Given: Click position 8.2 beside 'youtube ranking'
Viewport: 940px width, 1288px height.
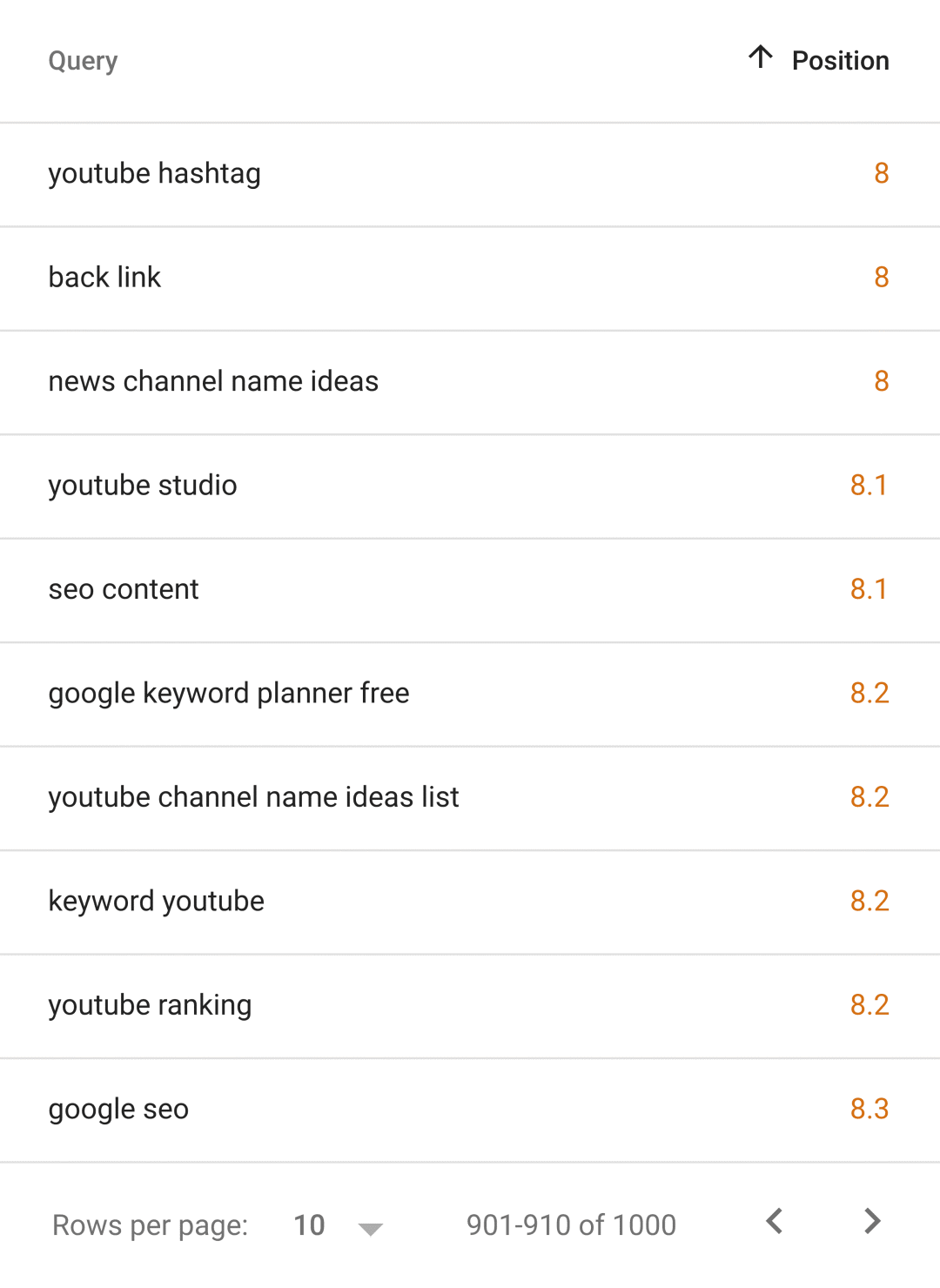Looking at the screenshot, I should (x=869, y=1005).
